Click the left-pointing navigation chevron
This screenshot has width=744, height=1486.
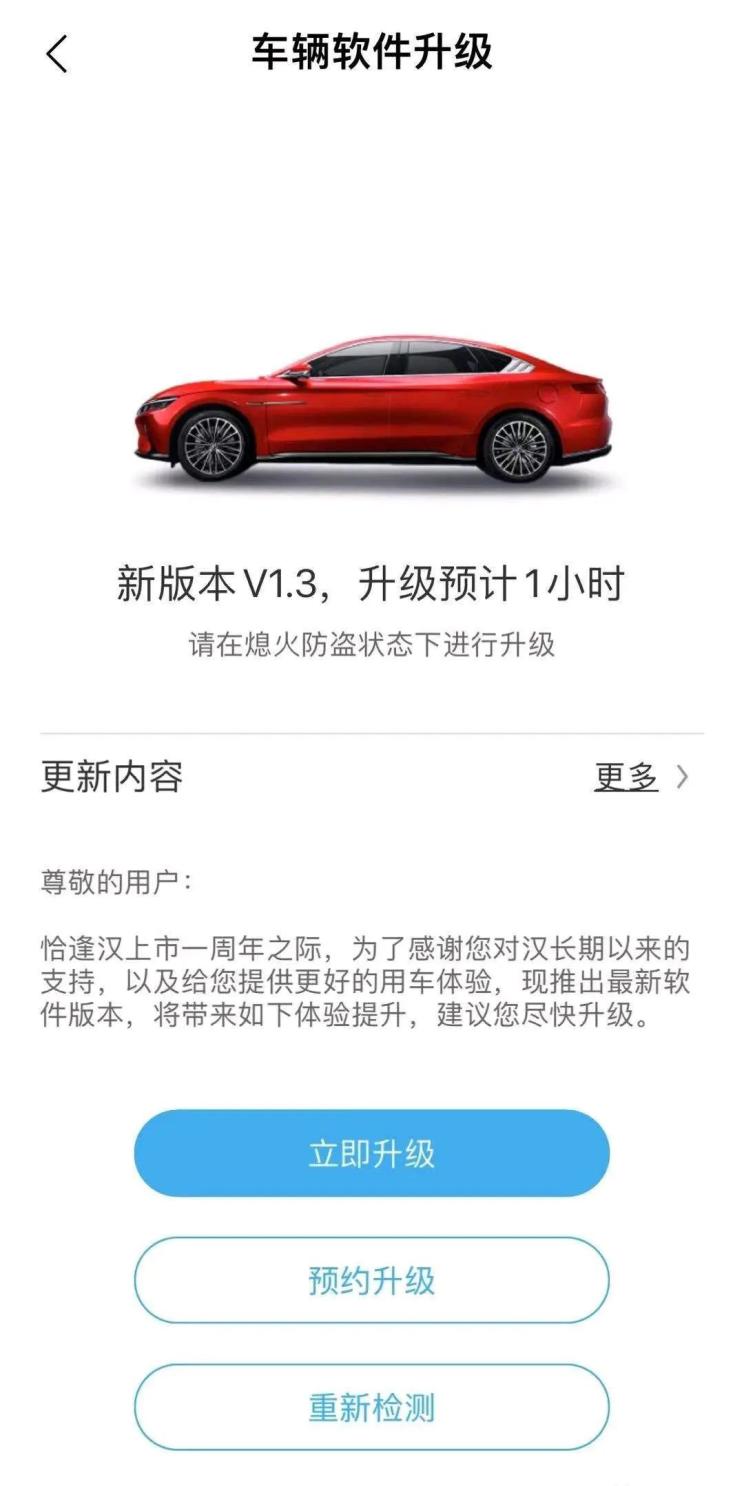[57, 55]
